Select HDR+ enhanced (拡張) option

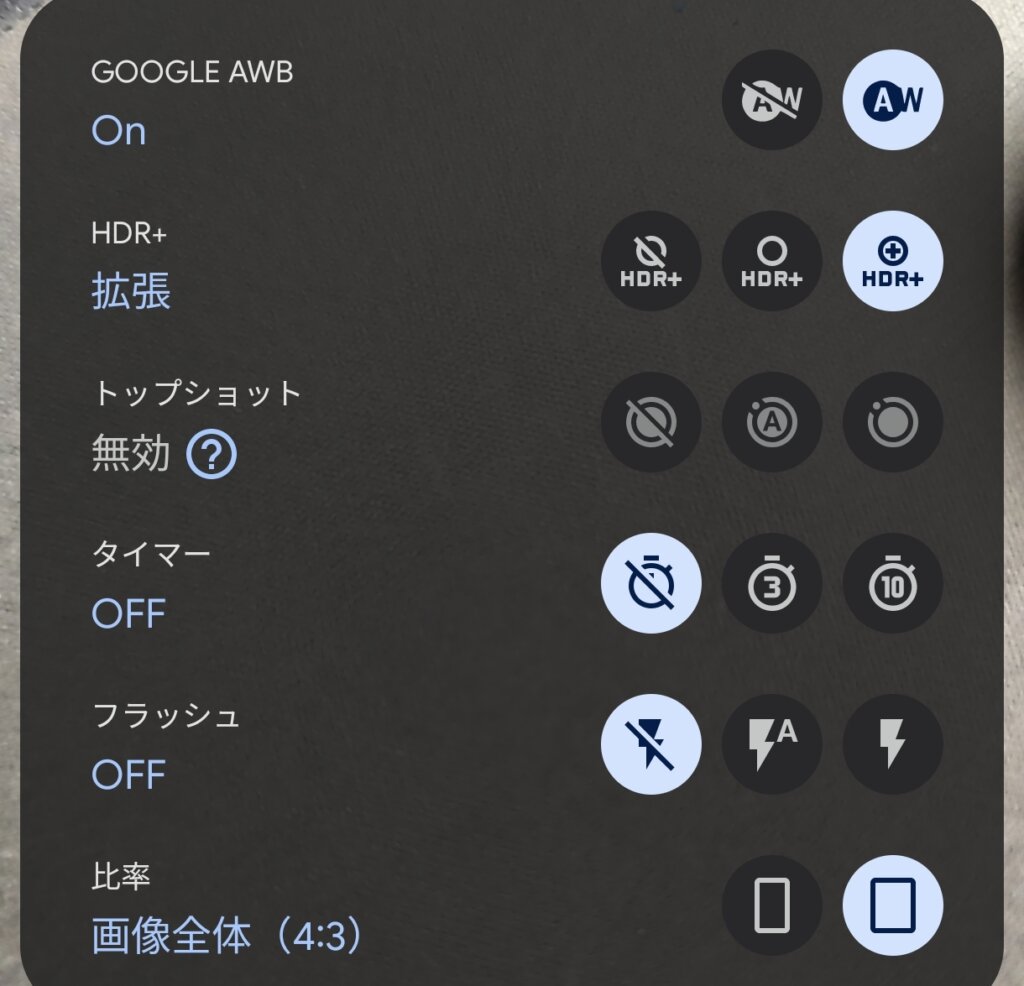pos(893,261)
